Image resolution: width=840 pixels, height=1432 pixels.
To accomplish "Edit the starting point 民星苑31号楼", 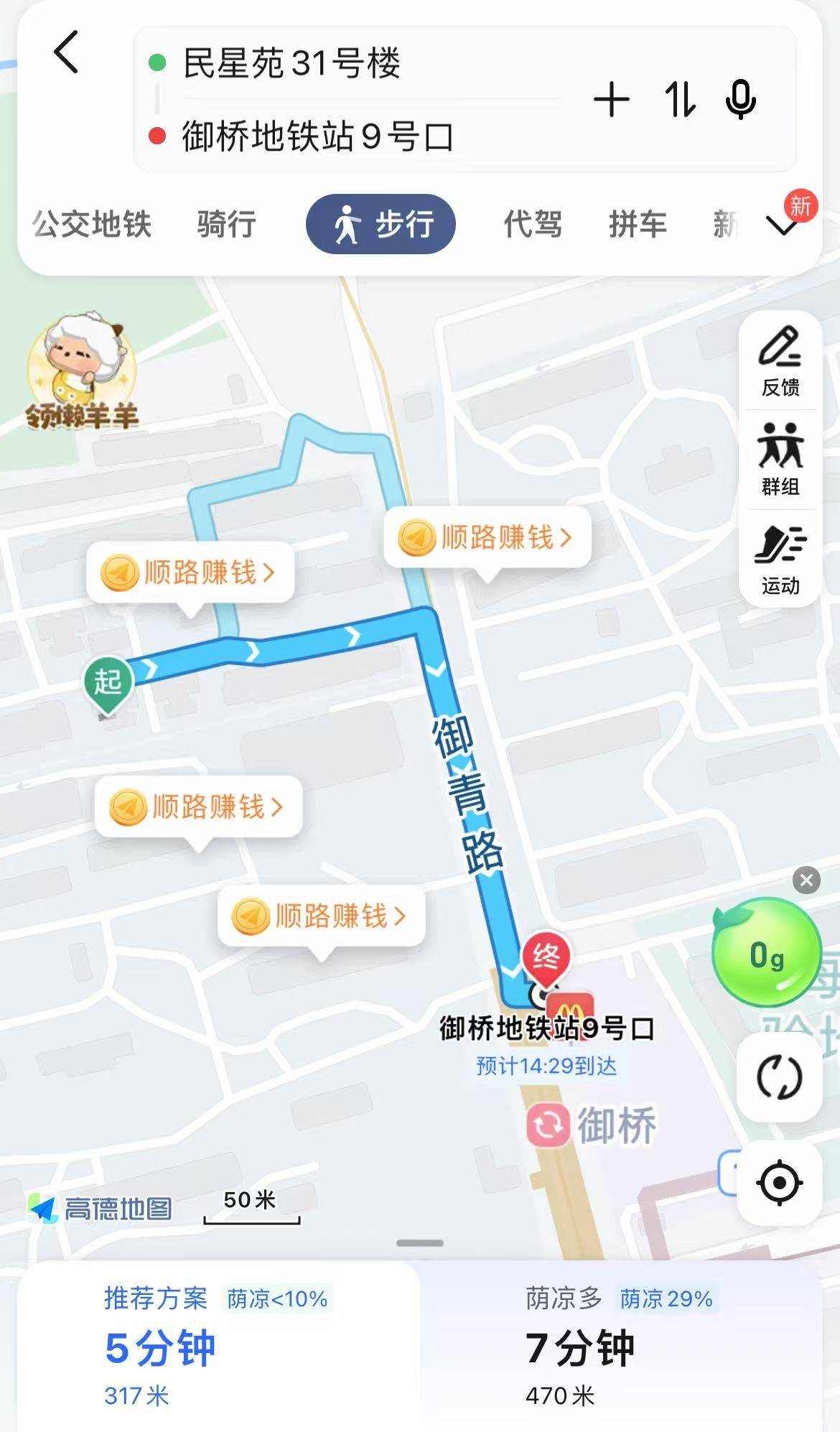I will tap(291, 62).
